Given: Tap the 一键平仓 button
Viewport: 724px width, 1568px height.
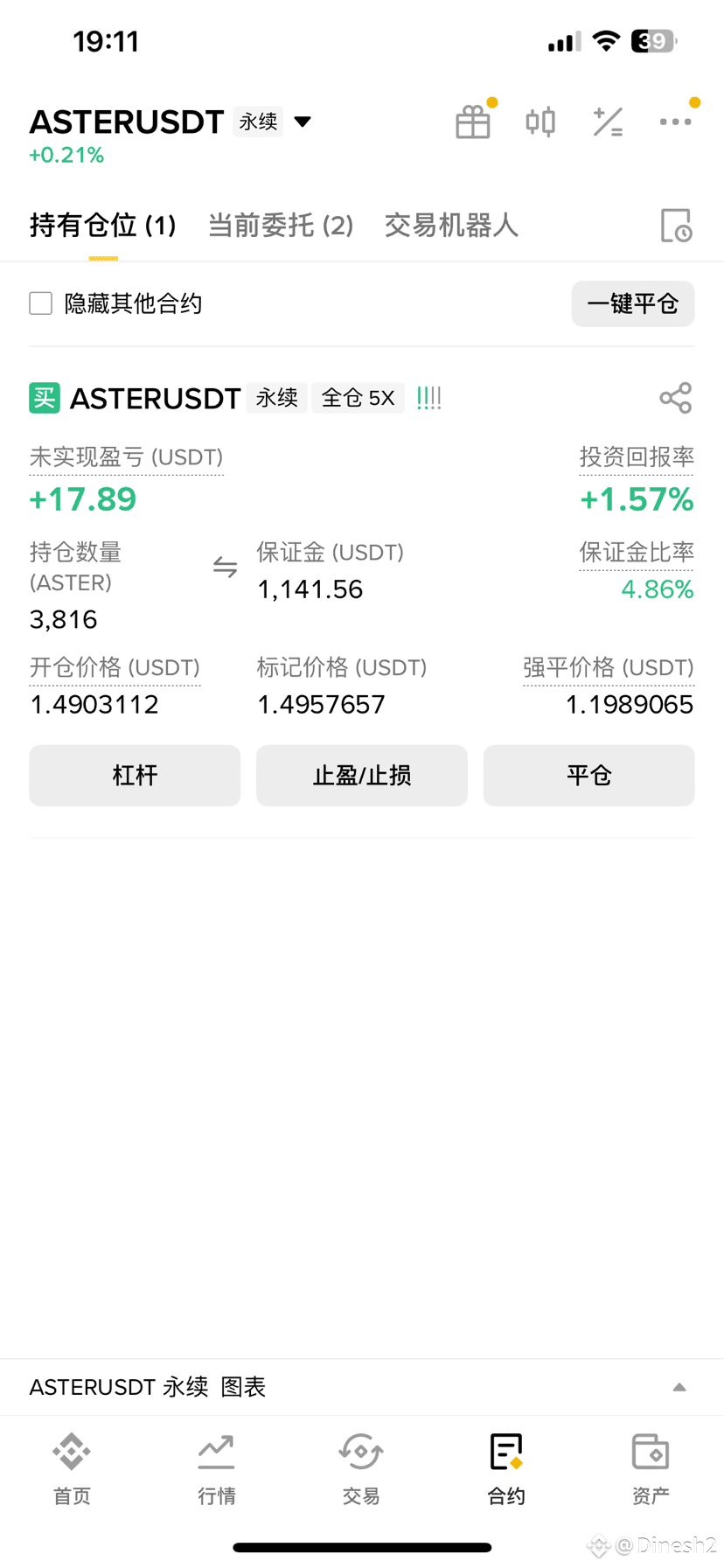Looking at the screenshot, I should [x=633, y=303].
